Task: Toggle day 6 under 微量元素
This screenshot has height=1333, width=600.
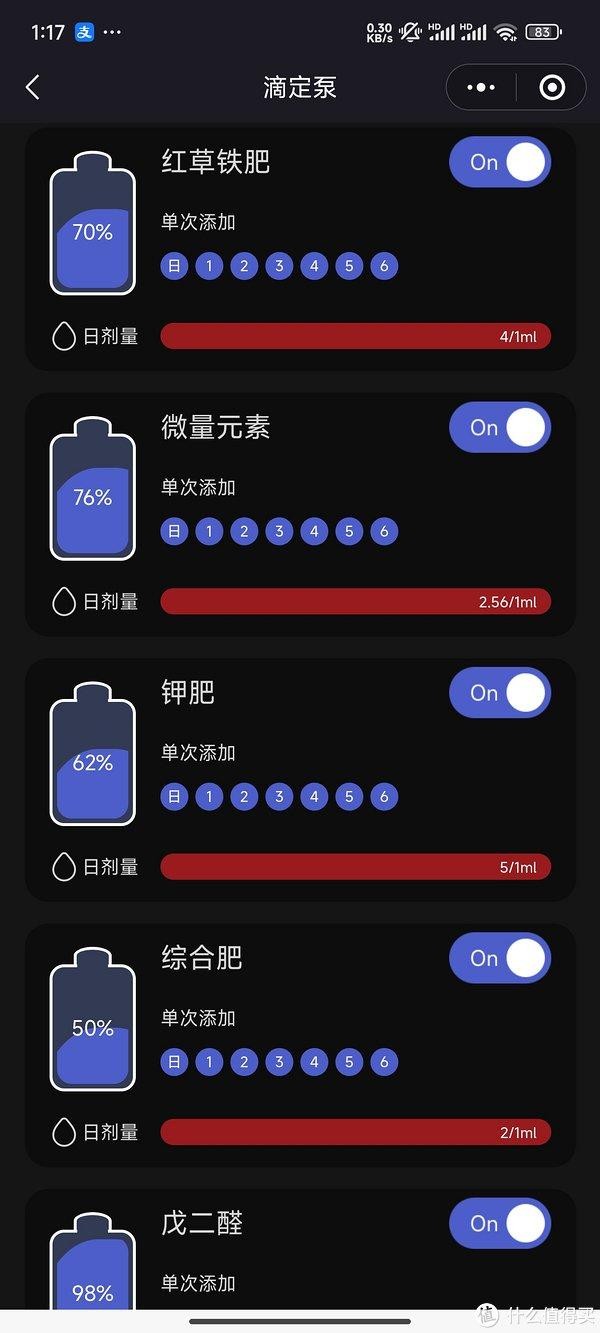Action: pyautogui.click(x=384, y=531)
